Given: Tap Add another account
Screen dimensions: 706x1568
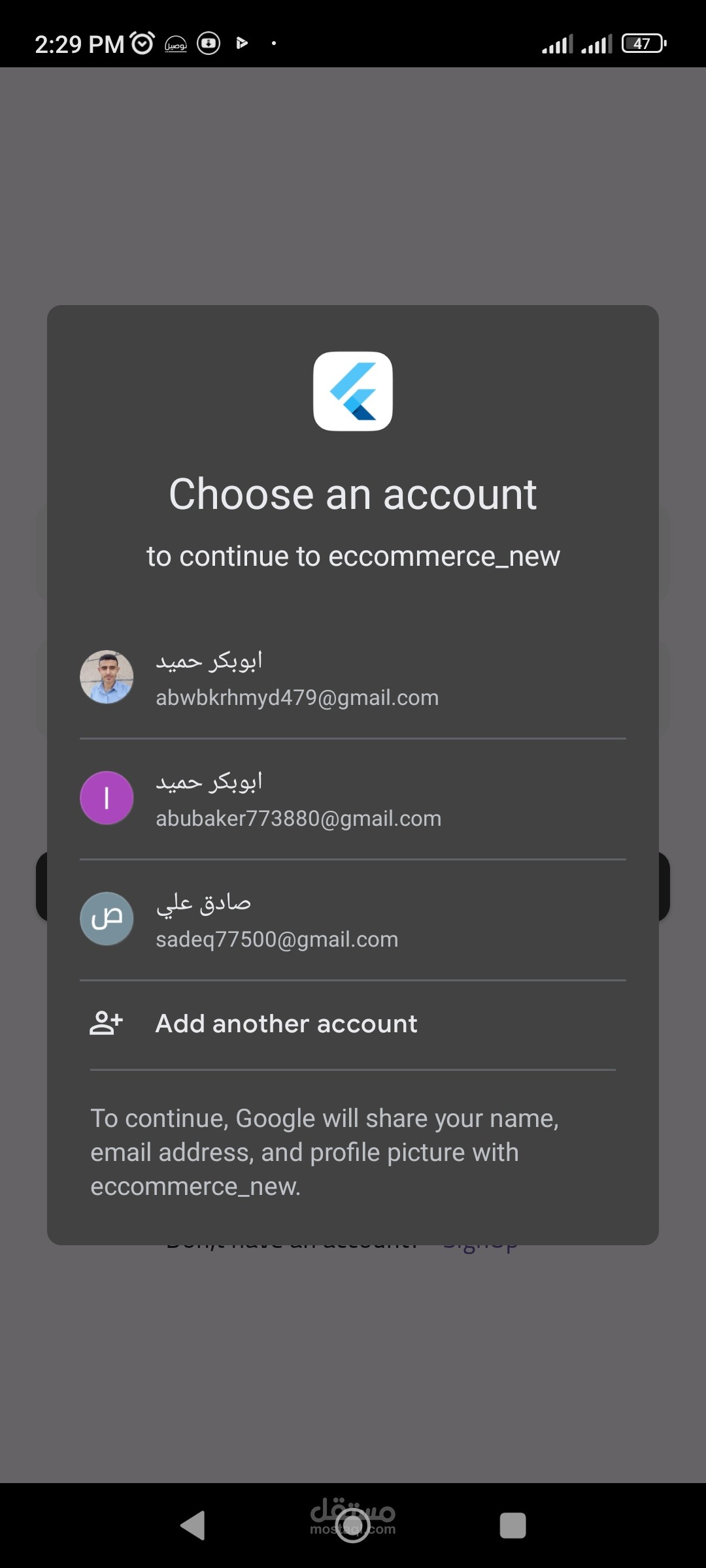Looking at the screenshot, I should (x=353, y=1024).
